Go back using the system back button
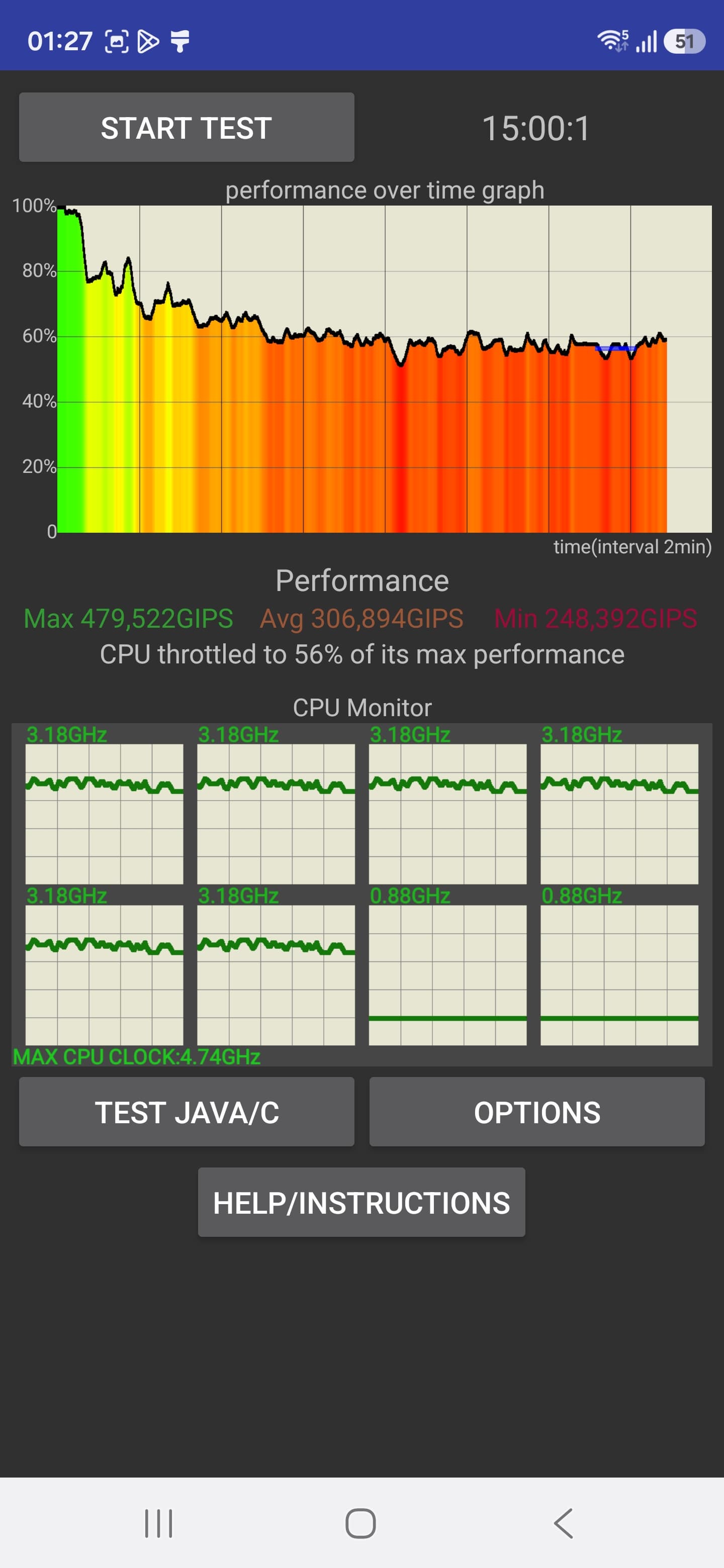The height and width of the screenshot is (1568, 724). (563, 1524)
